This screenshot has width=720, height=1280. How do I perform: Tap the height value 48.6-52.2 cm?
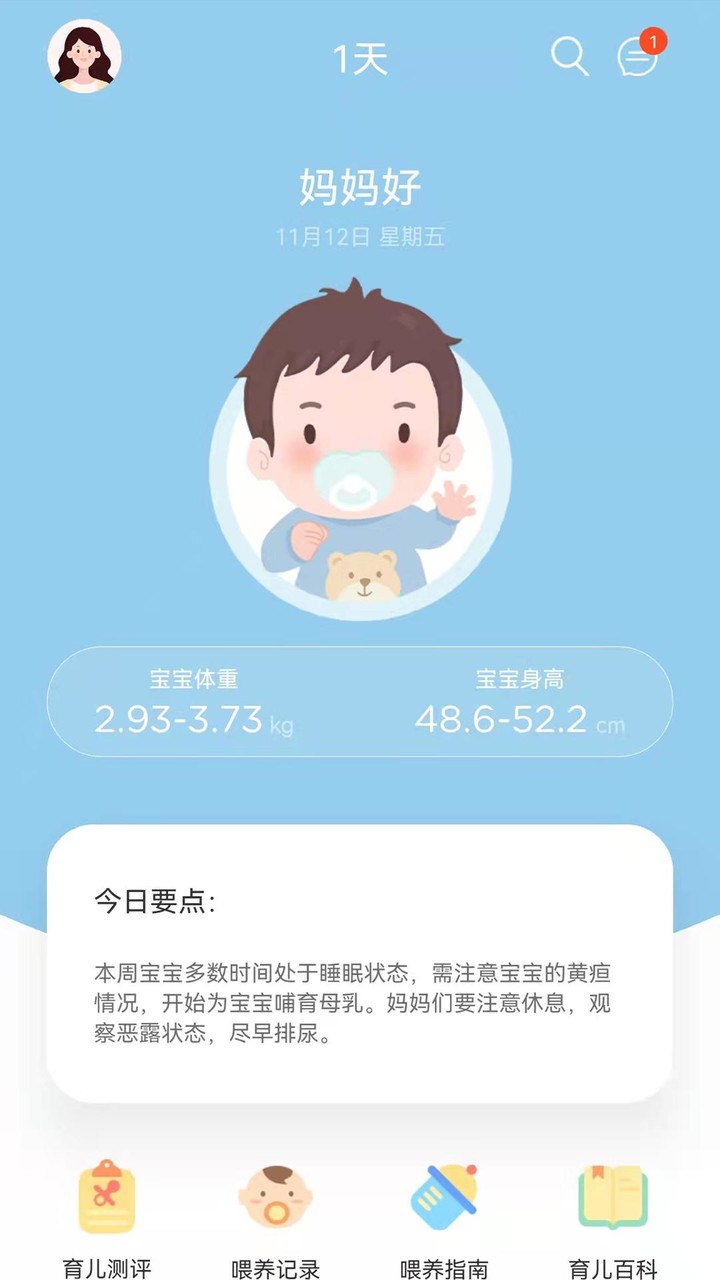520,720
